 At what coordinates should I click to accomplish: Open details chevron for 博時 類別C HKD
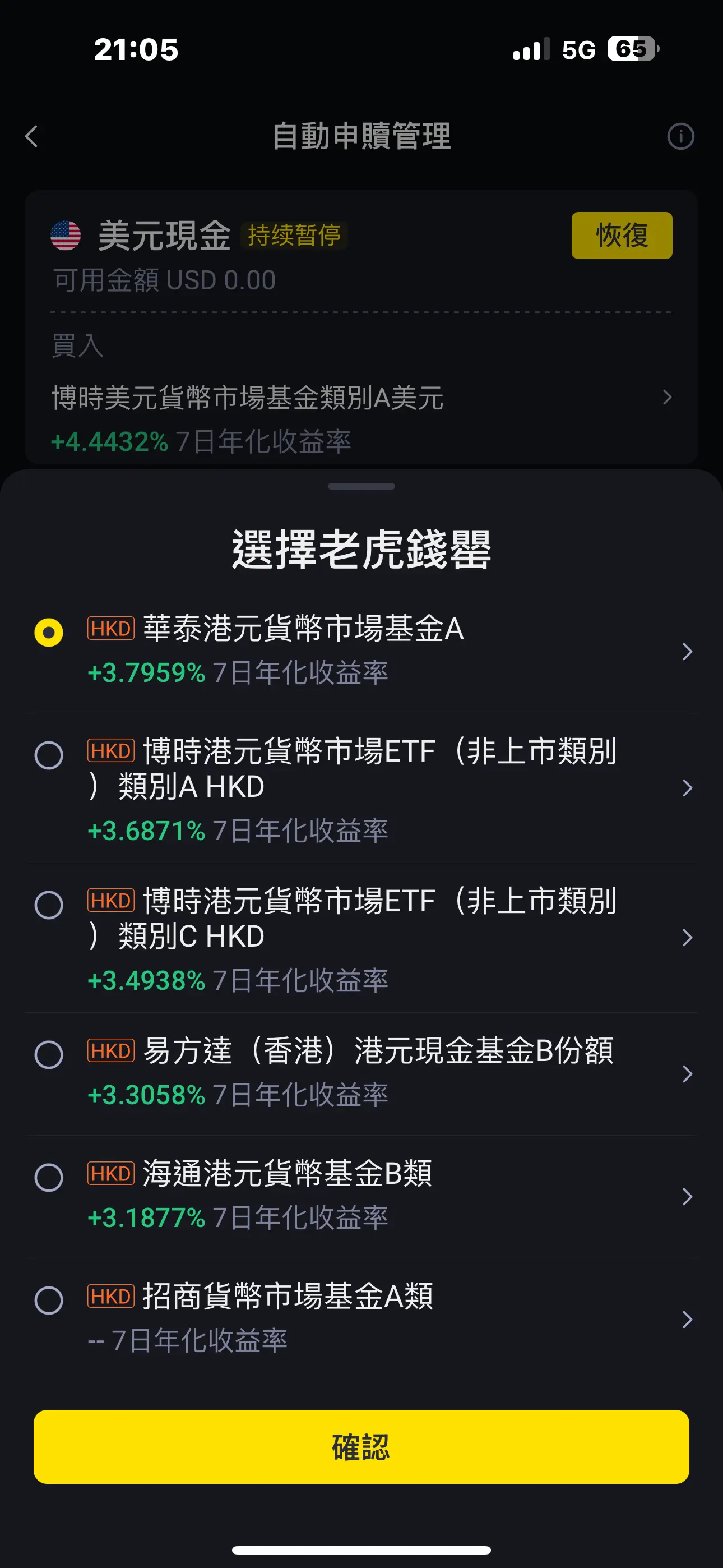coord(687,938)
